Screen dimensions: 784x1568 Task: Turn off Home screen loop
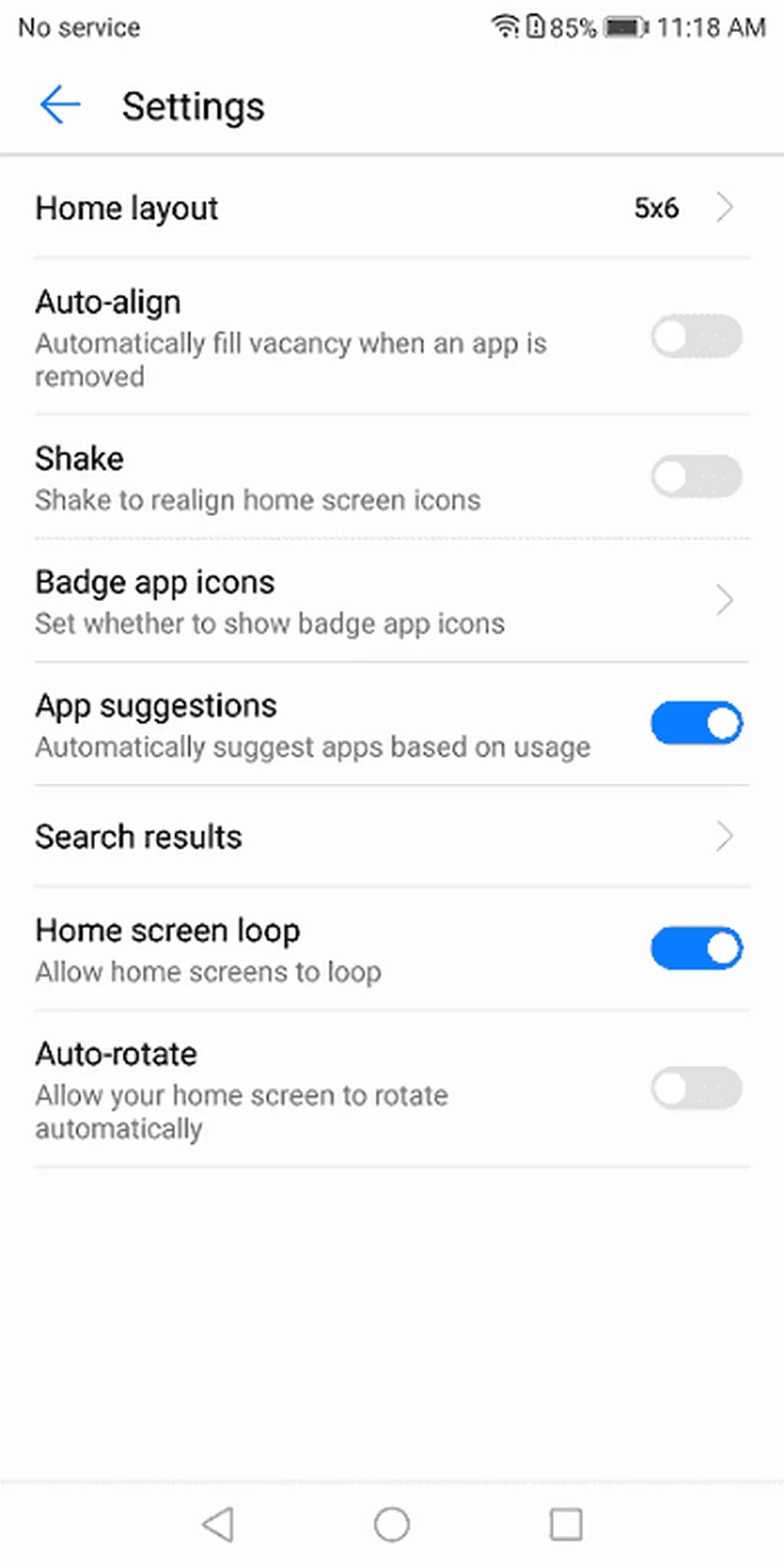[x=696, y=949]
